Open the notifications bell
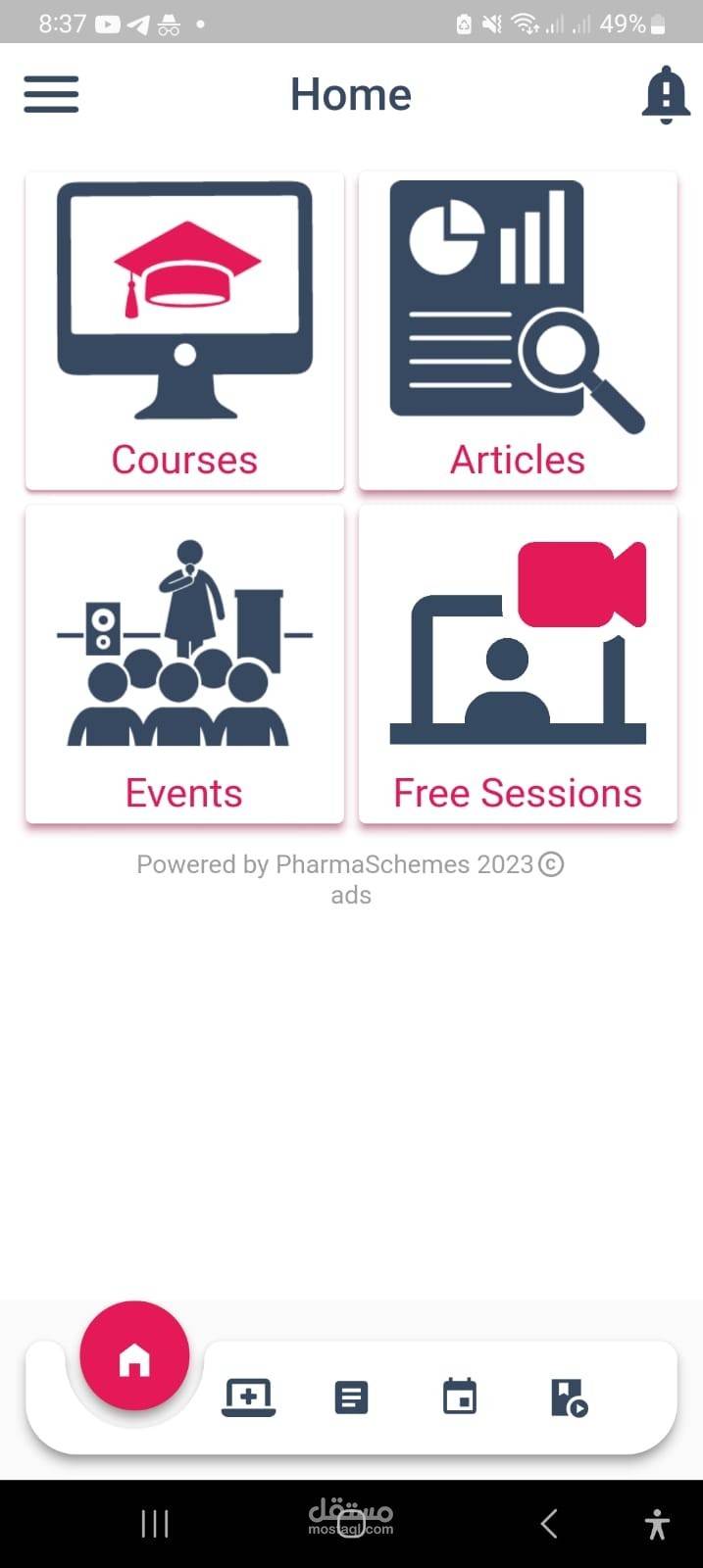 666,95
